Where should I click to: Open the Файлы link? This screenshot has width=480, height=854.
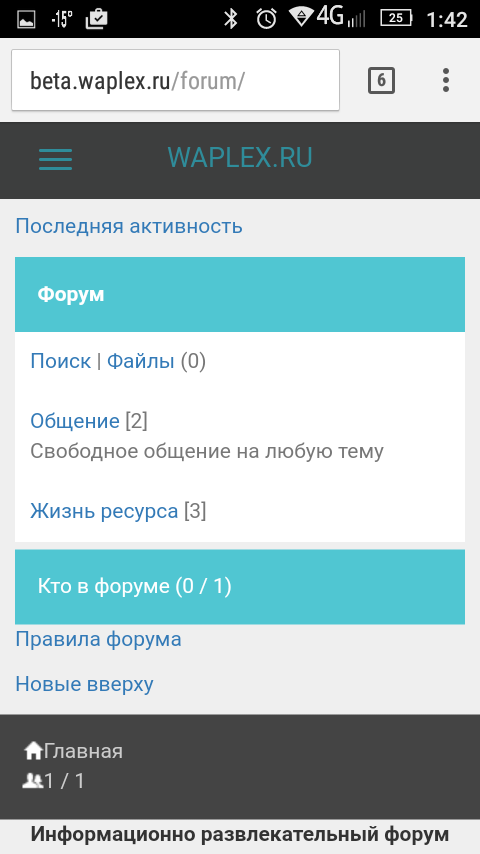141,361
